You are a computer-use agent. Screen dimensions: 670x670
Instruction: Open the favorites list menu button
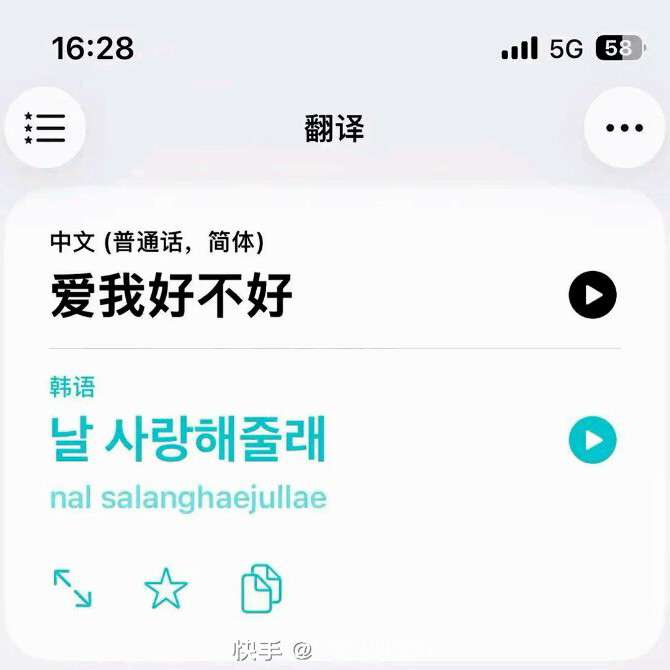45,128
